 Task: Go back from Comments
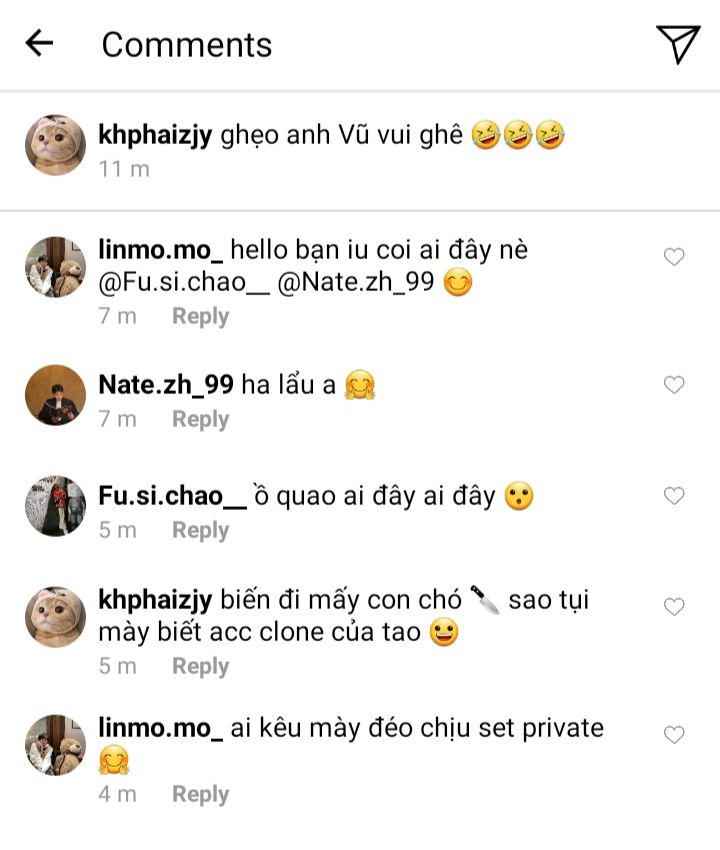(39, 44)
